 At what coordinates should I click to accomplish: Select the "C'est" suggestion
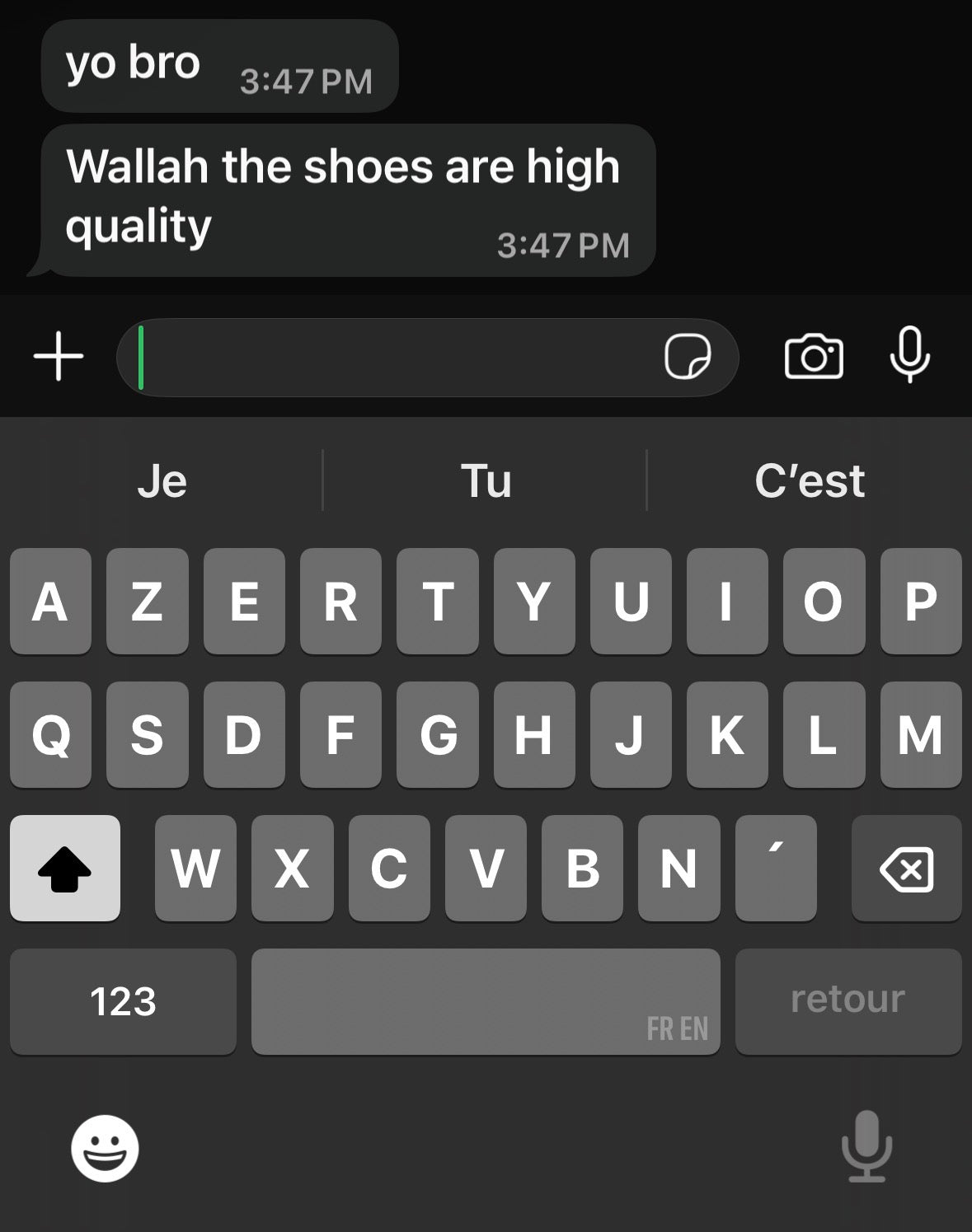[810, 480]
